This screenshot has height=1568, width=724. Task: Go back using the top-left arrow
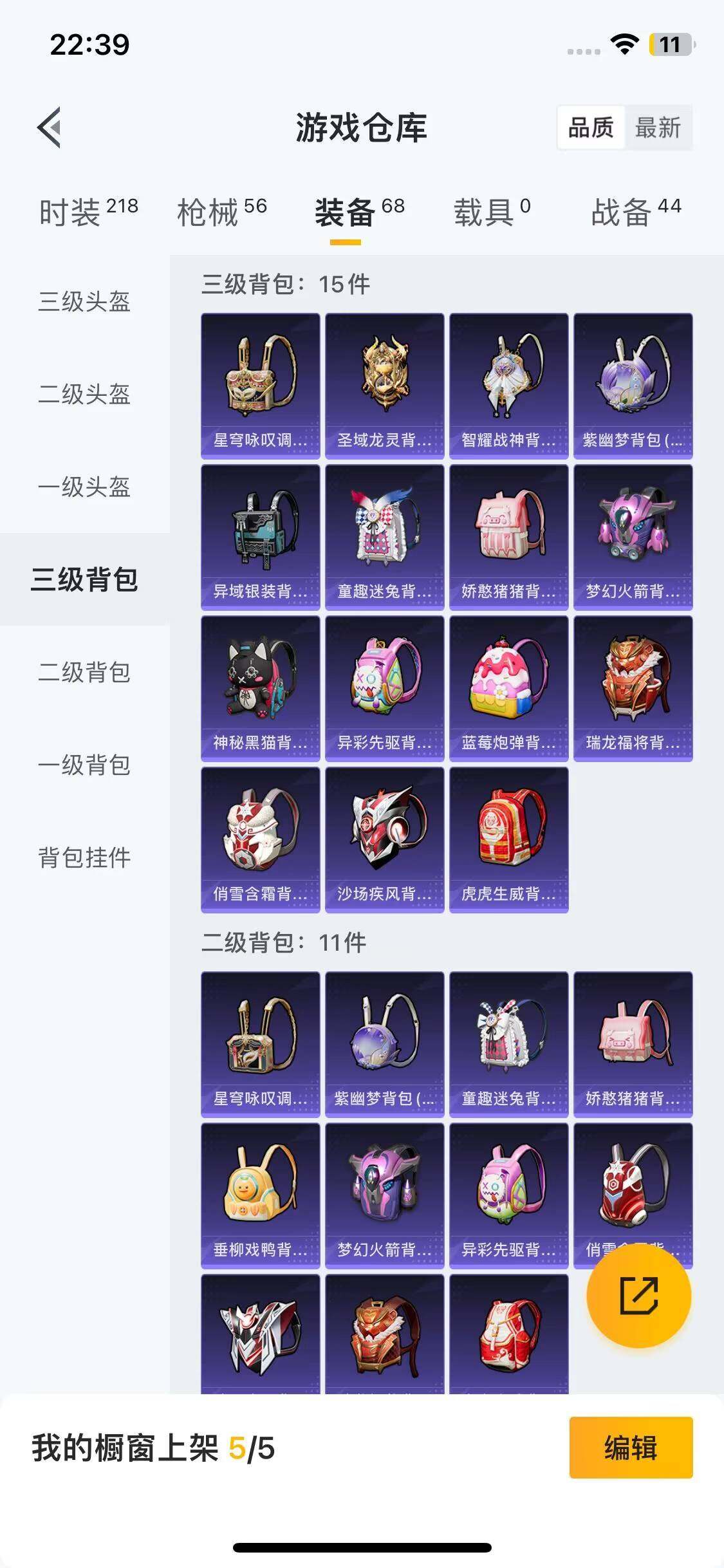tap(50, 127)
